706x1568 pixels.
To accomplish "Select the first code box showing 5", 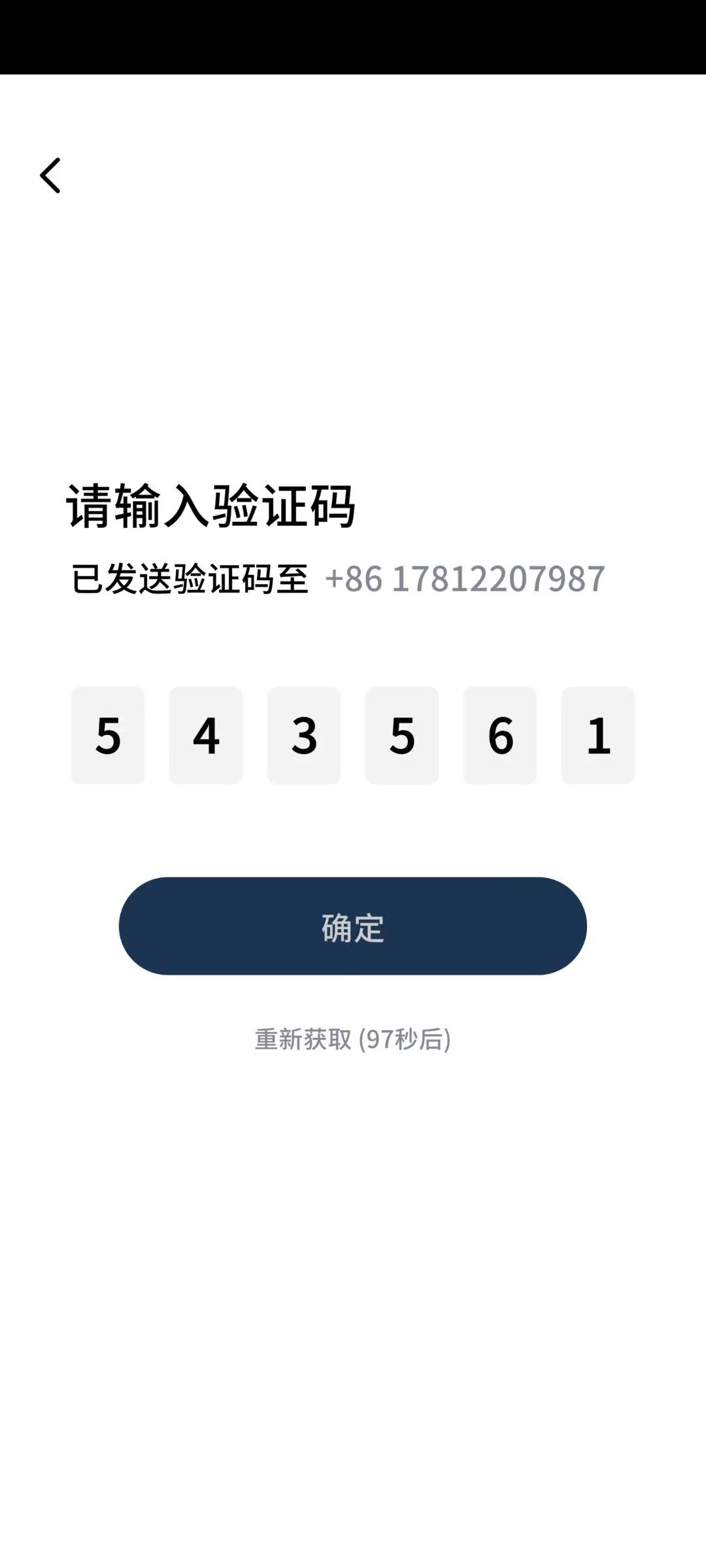I will [x=108, y=735].
